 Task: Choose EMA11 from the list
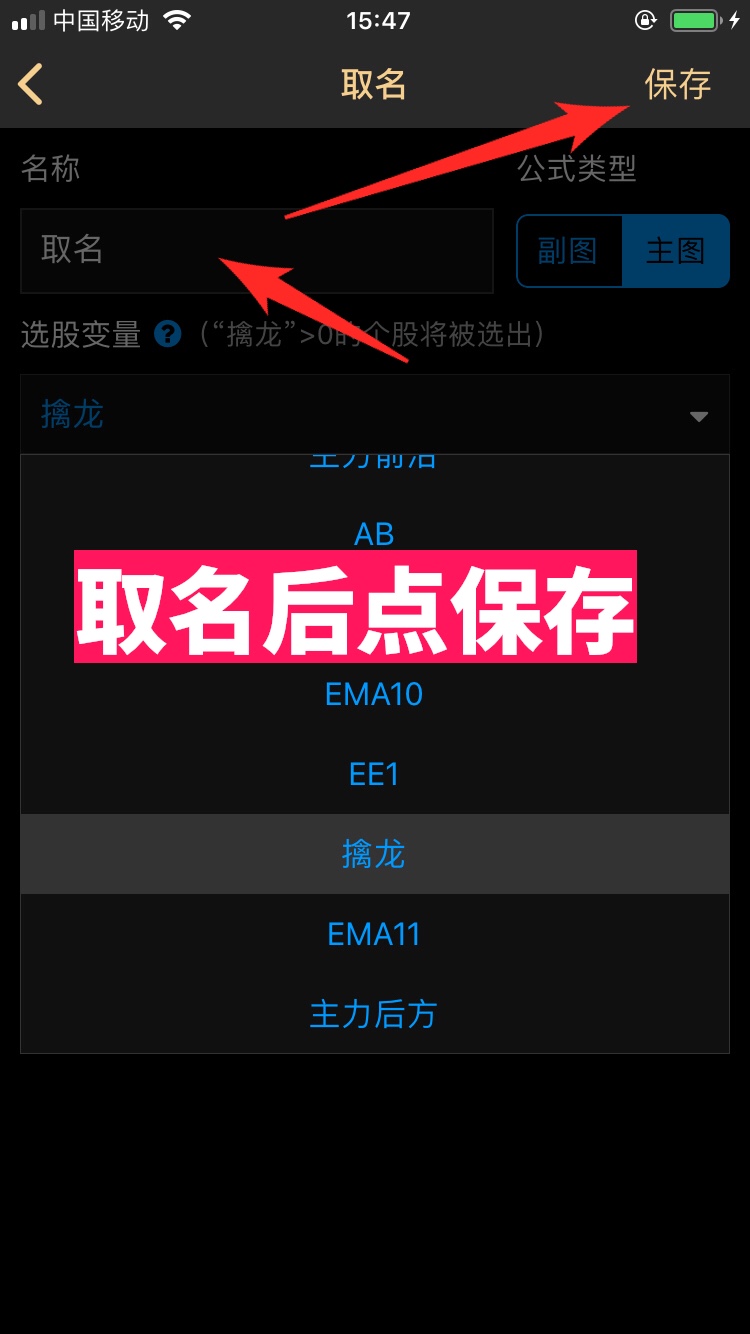374,934
